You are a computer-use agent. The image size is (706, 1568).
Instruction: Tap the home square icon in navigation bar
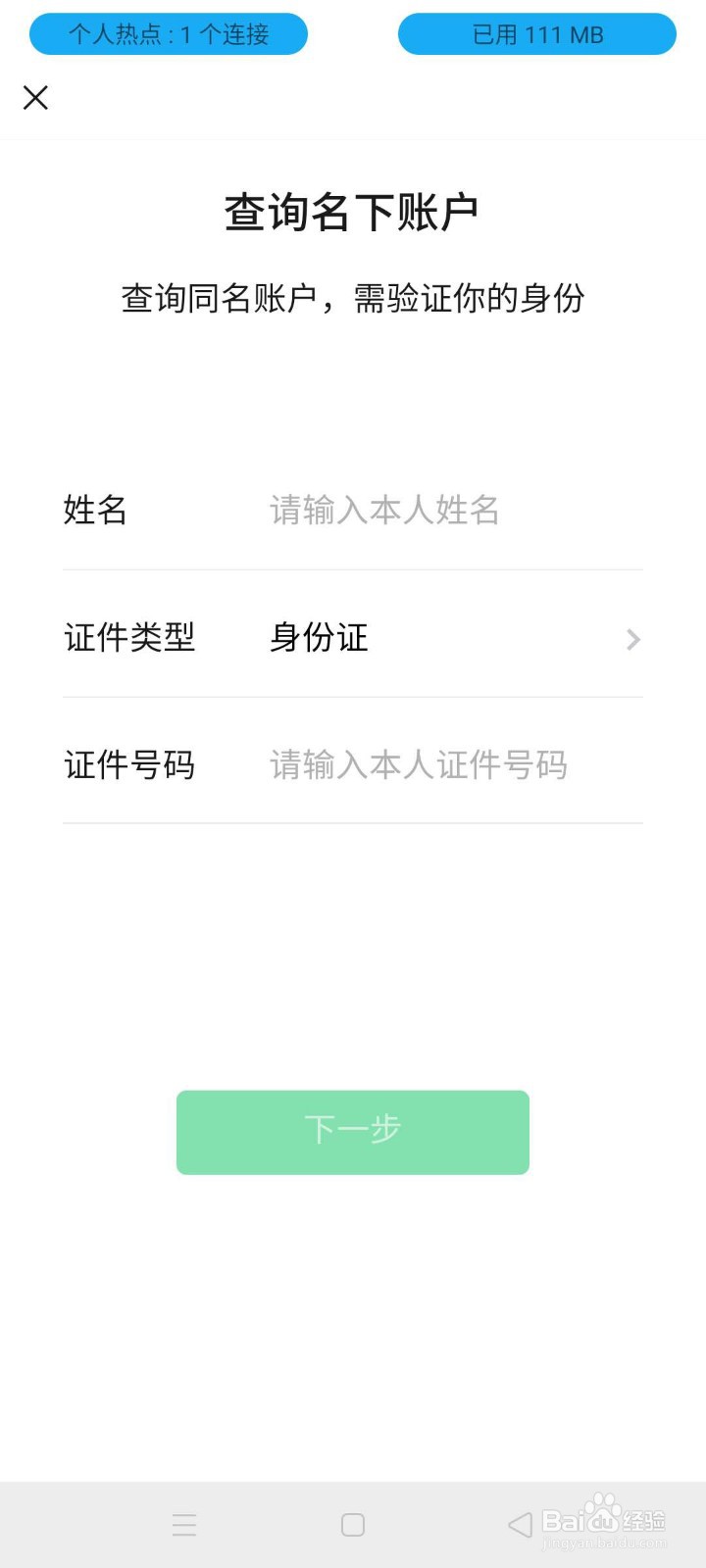[352, 1525]
